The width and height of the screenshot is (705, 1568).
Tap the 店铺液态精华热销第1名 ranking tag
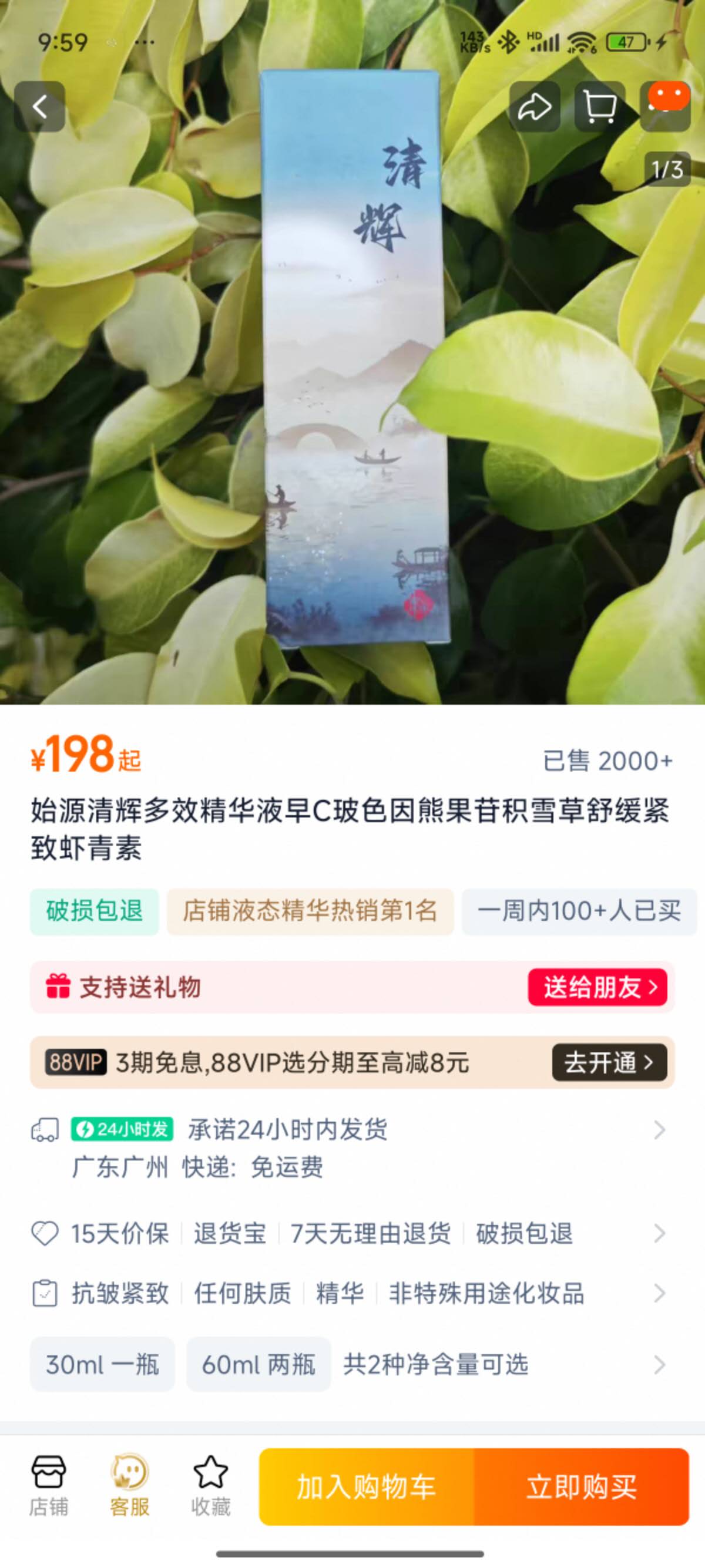310,911
